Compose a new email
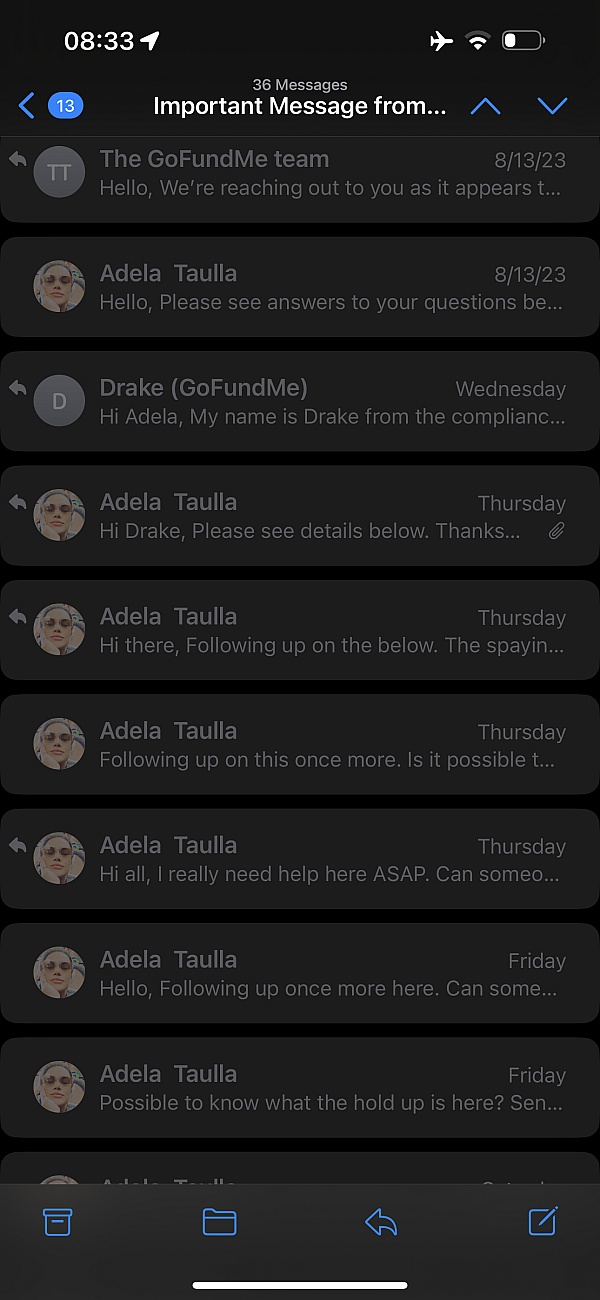This screenshot has width=600, height=1300. [542, 1220]
